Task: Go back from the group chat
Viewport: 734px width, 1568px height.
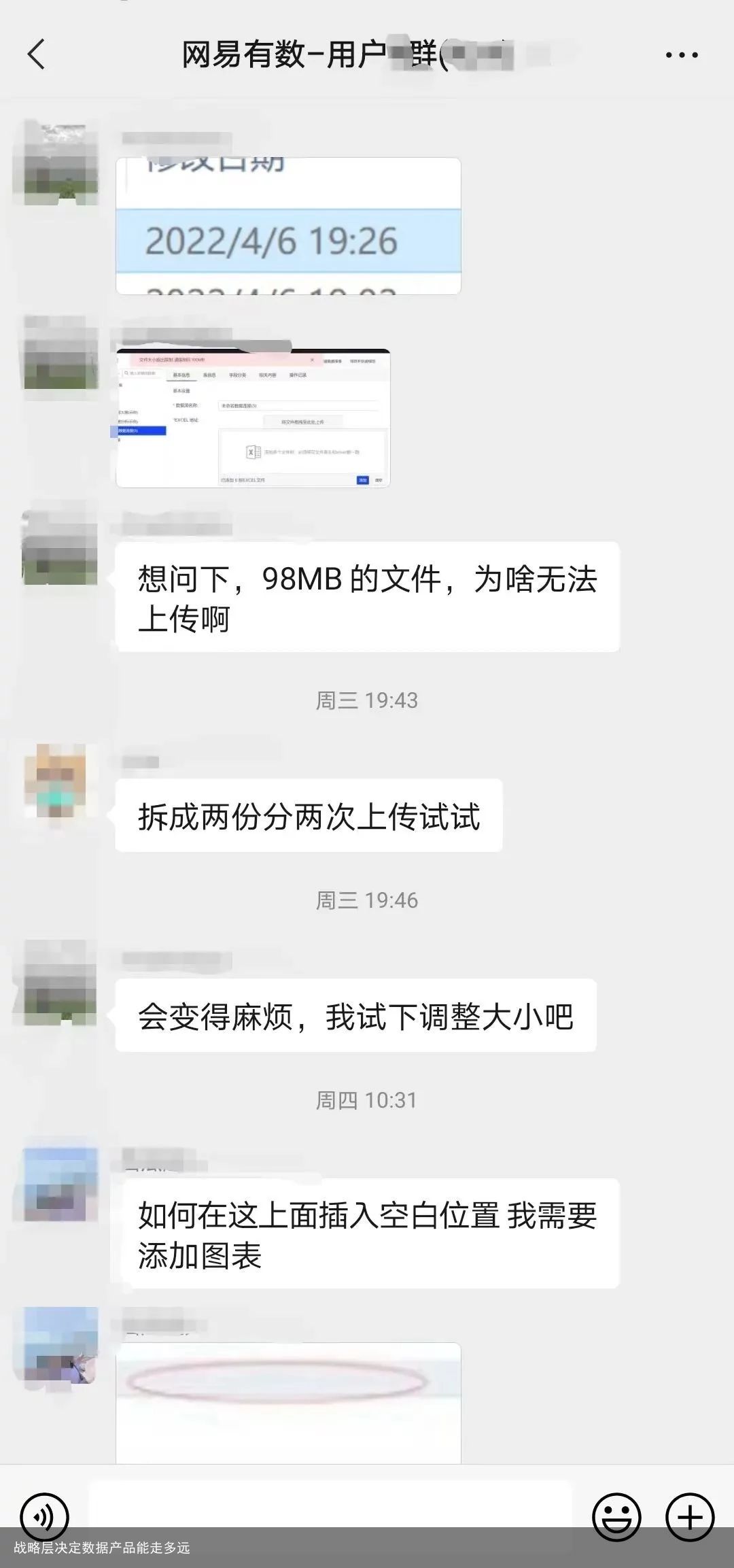Action: coord(37,54)
